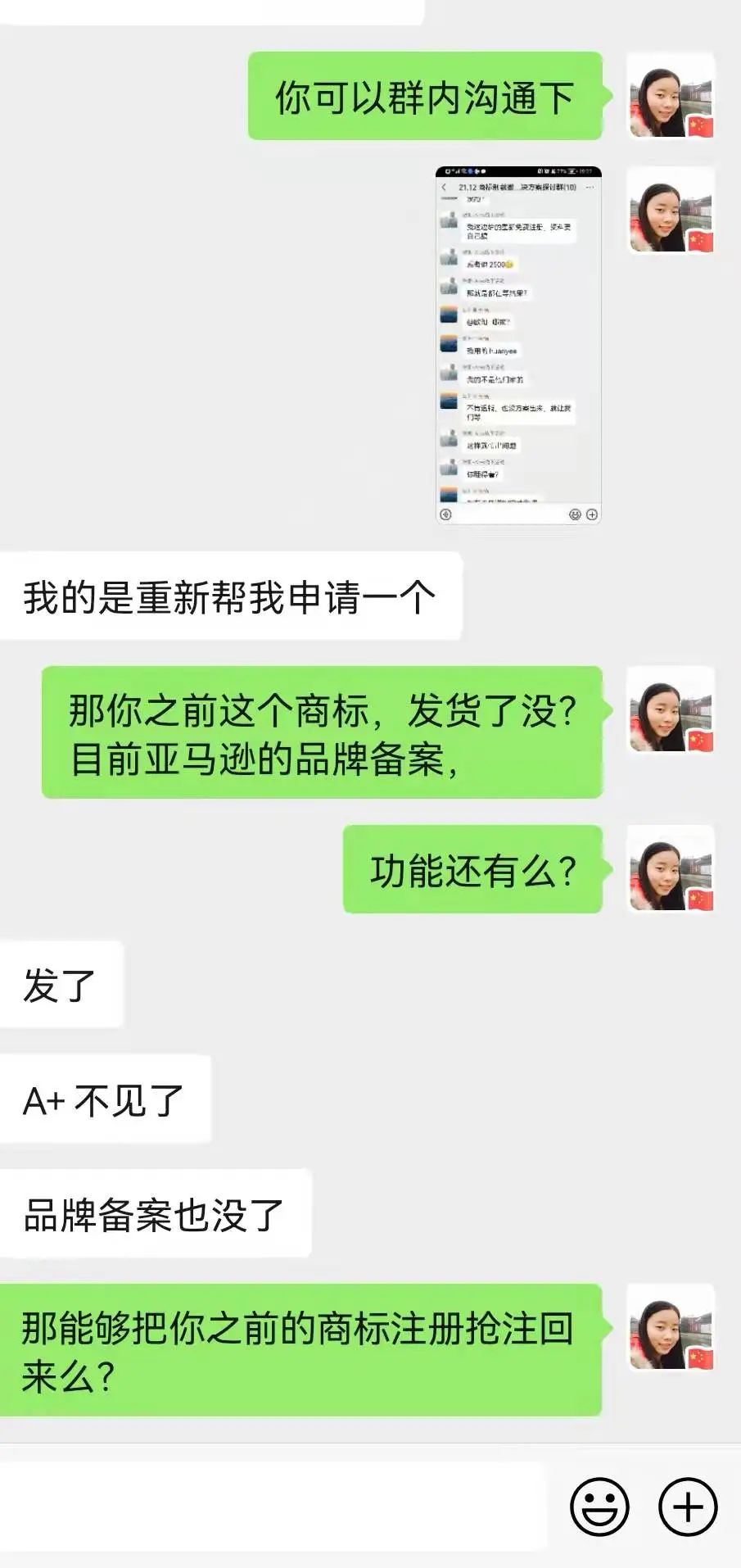This screenshot has width=741, height=1568.
Task: Open the shared group chat screenshot image
Action: pos(518,345)
